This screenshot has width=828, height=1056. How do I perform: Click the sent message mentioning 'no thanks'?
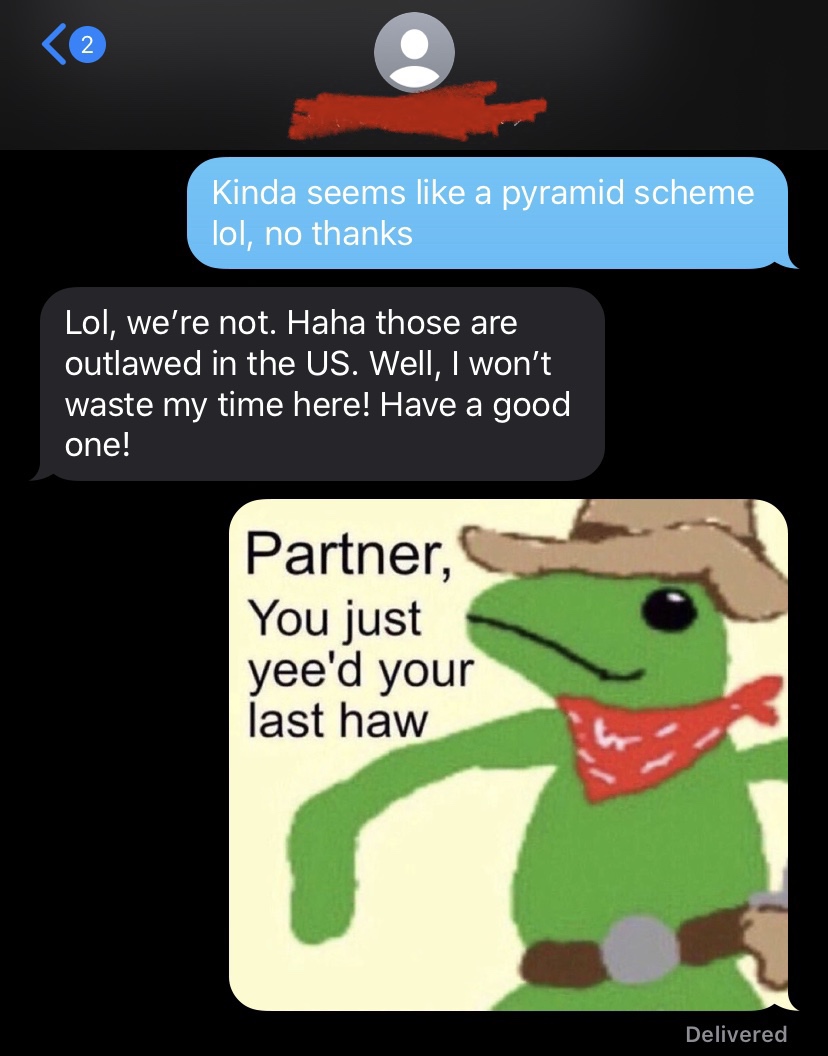click(x=490, y=212)
